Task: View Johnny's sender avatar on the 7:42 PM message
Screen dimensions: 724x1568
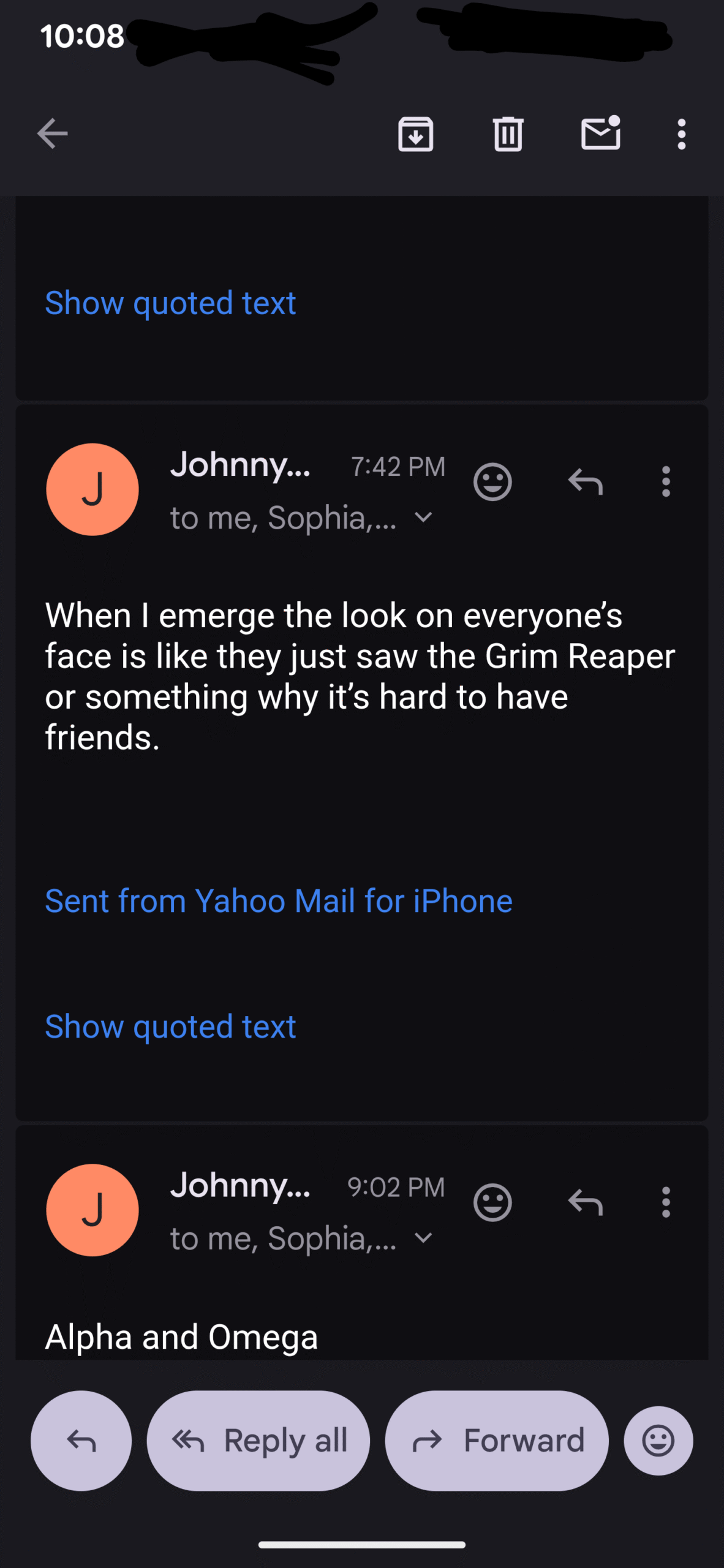Action: pos(92,489)
